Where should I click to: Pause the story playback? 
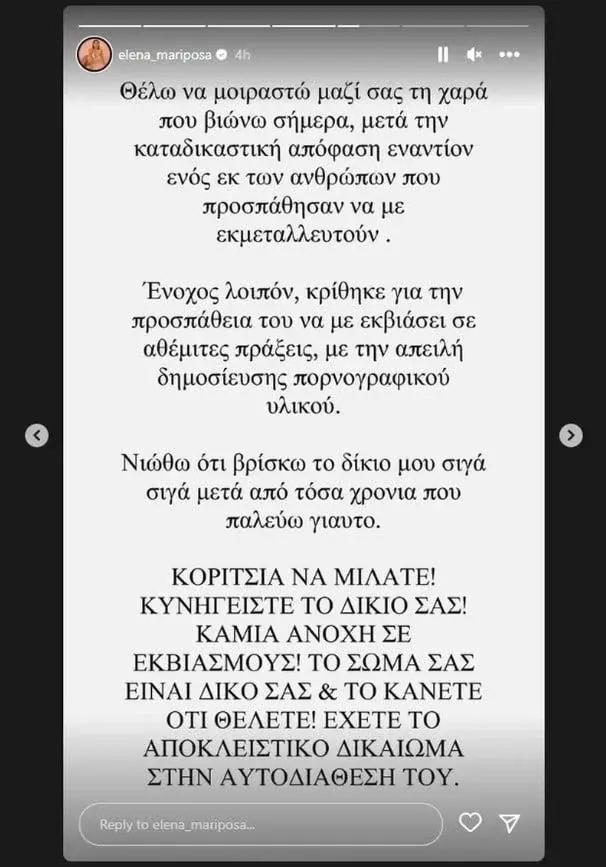click(x=443, y=54)
